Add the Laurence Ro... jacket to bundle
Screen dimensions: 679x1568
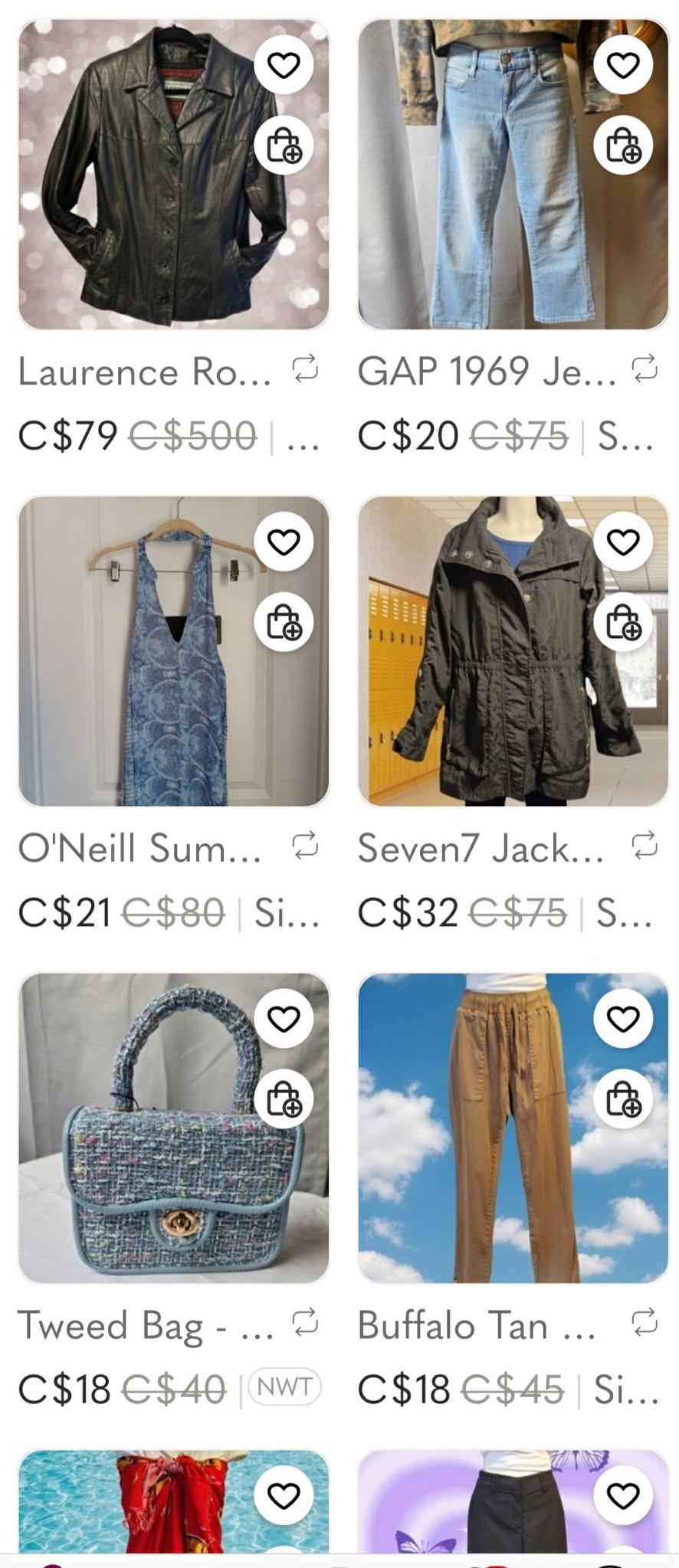point(284,146)
